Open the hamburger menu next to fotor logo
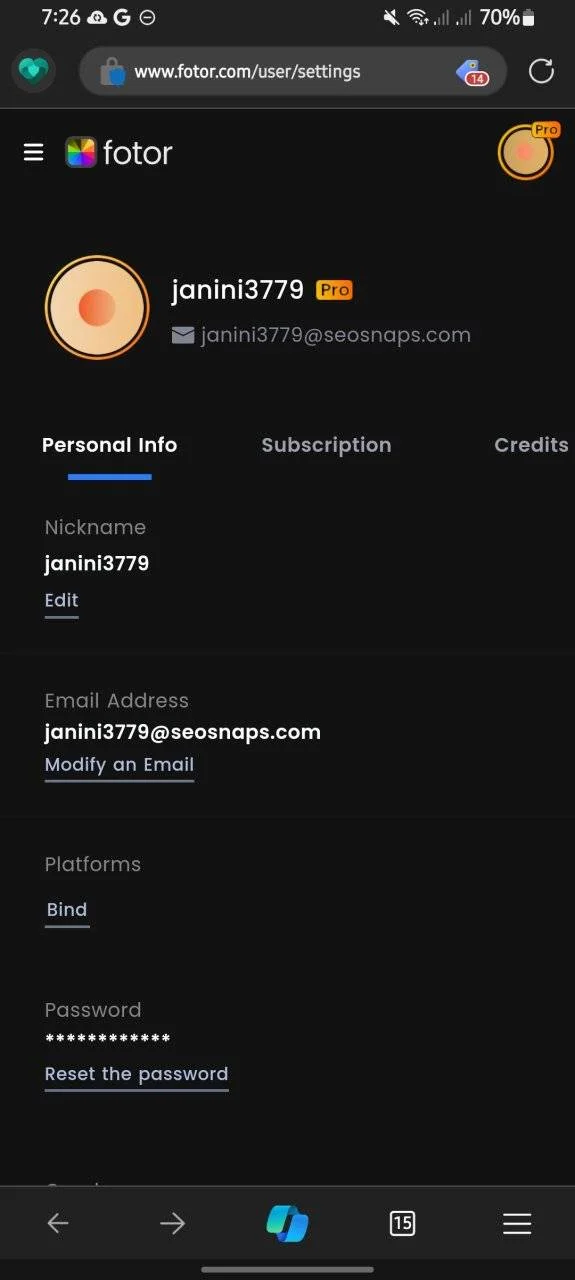Image resolution: width=575 pixels, height=1280 pixels. pos(34,152)
